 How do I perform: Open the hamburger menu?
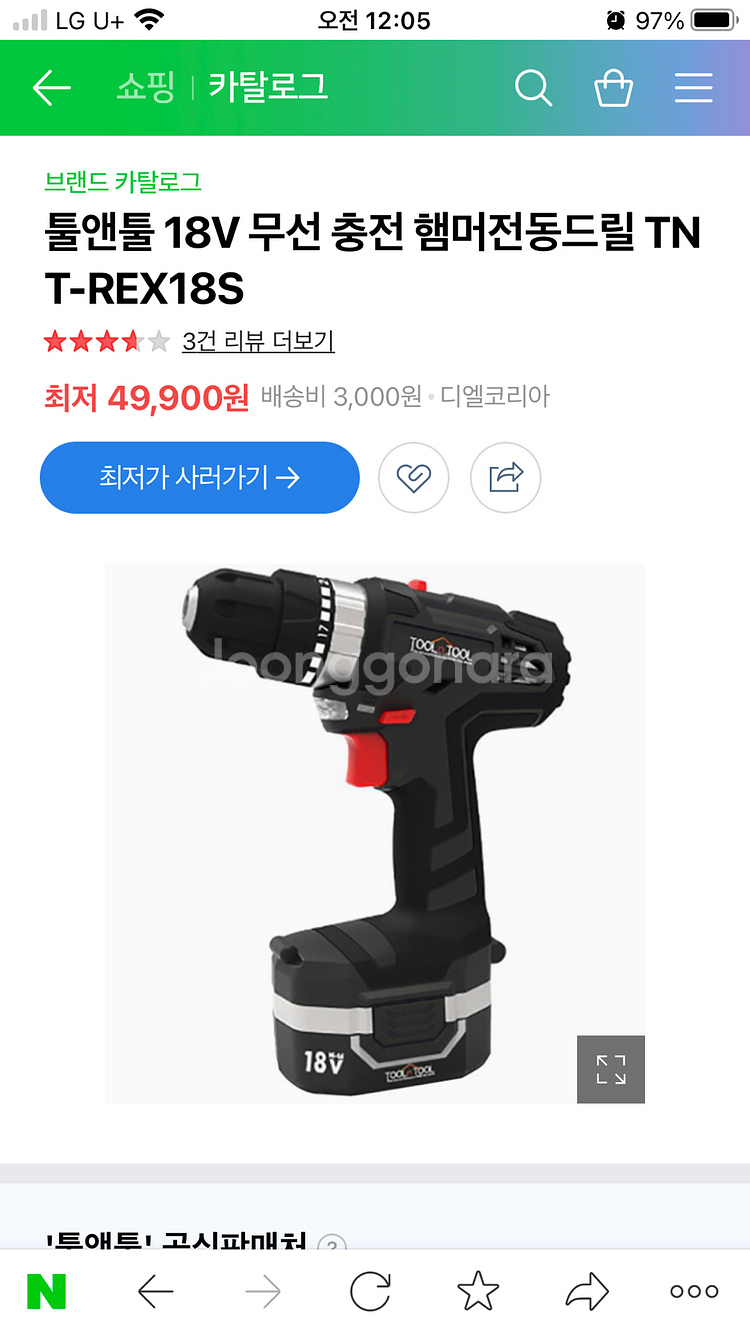[693, 88]
